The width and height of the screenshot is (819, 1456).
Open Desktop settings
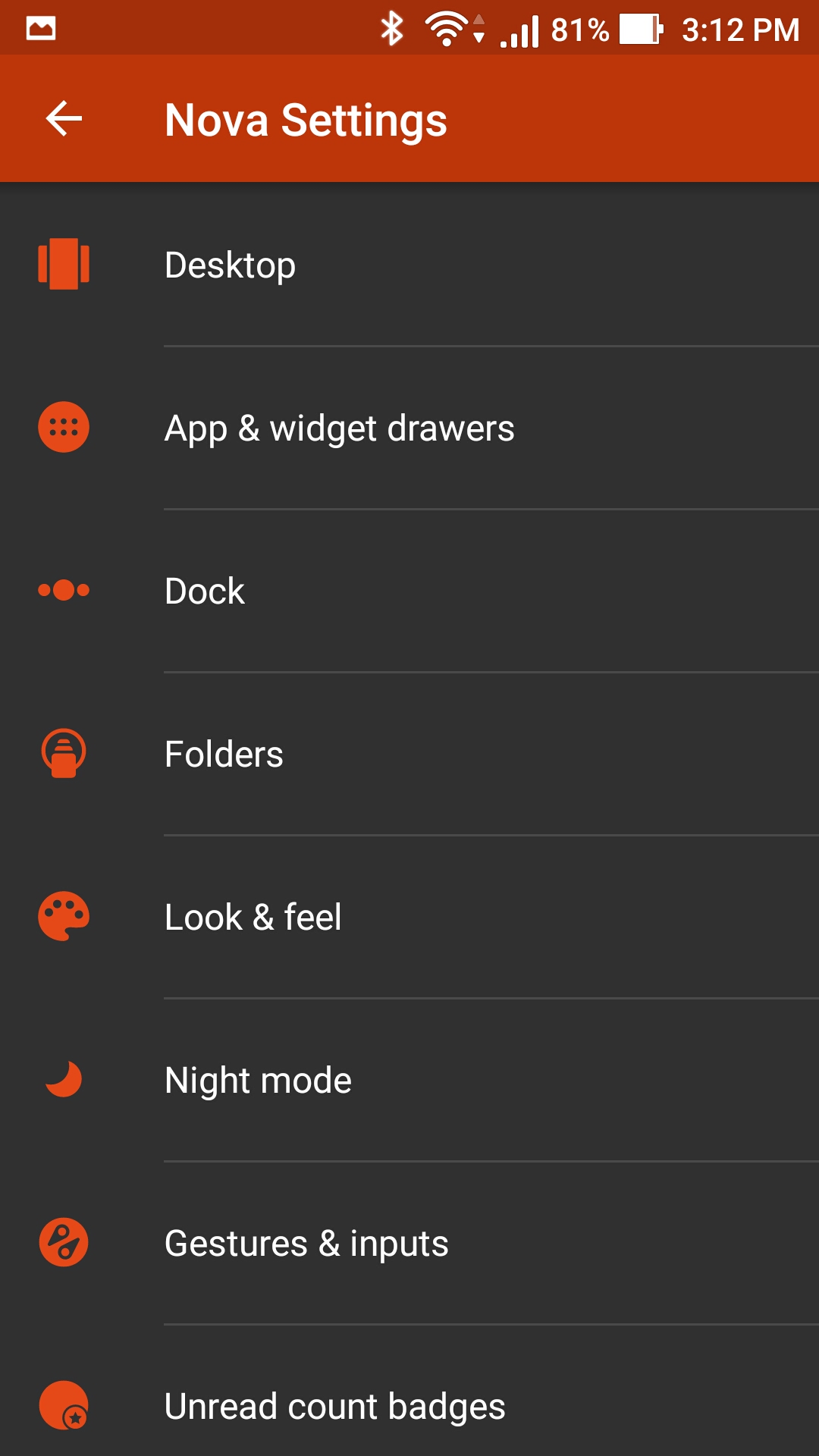coord(409,265)
